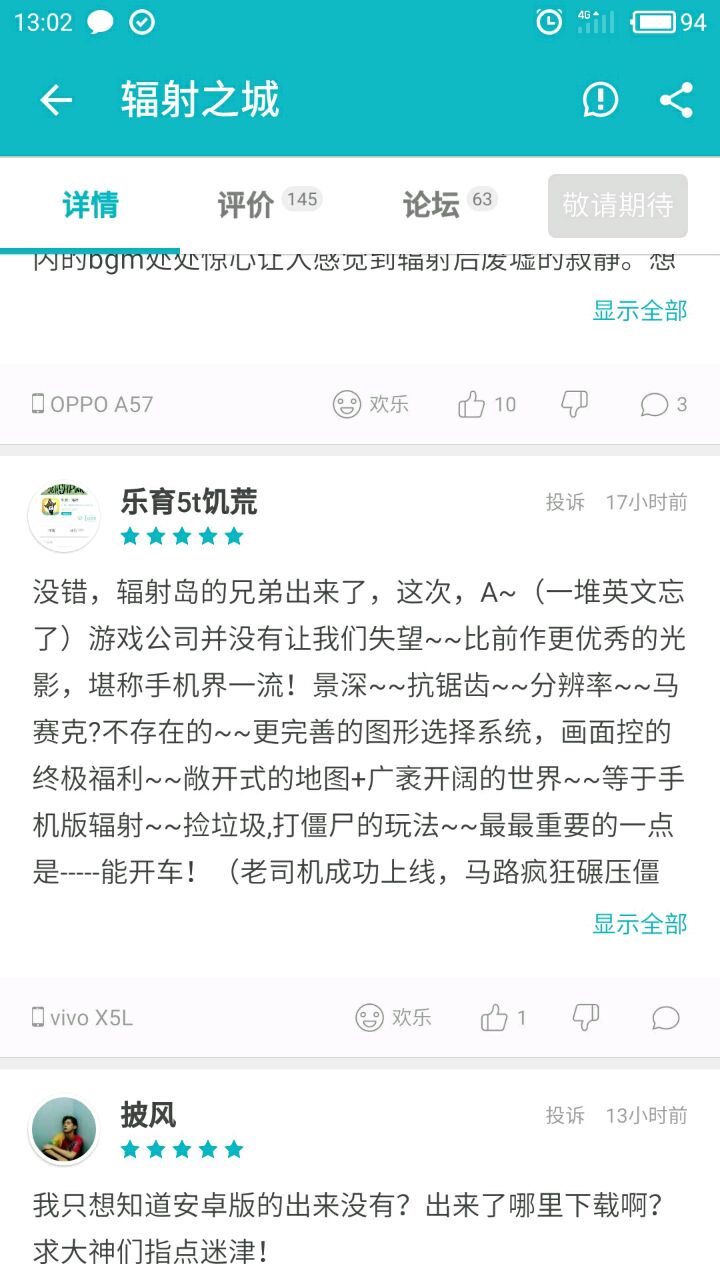Expand 乐育5t饥荒's review with 显示全部

(x=640, y=923)
